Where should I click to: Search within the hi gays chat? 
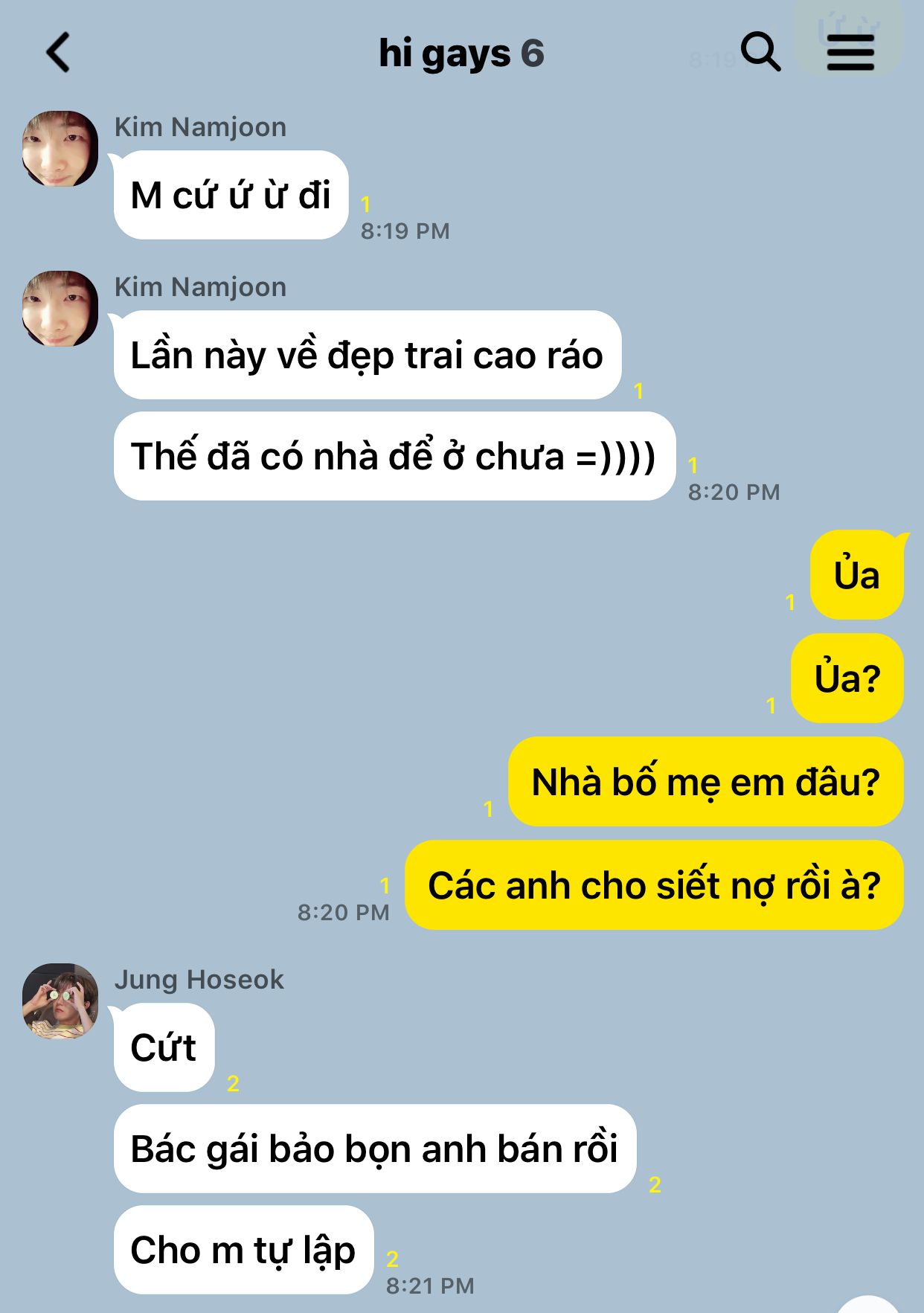760,53
